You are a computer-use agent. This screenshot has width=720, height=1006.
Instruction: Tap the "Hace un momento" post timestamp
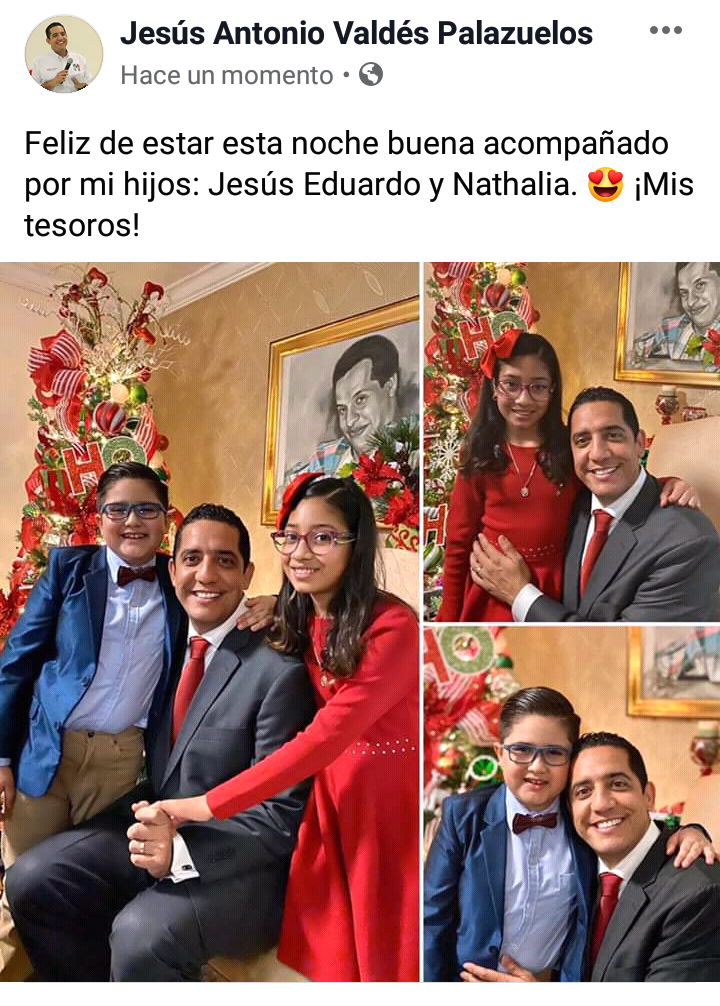(227, 75)
